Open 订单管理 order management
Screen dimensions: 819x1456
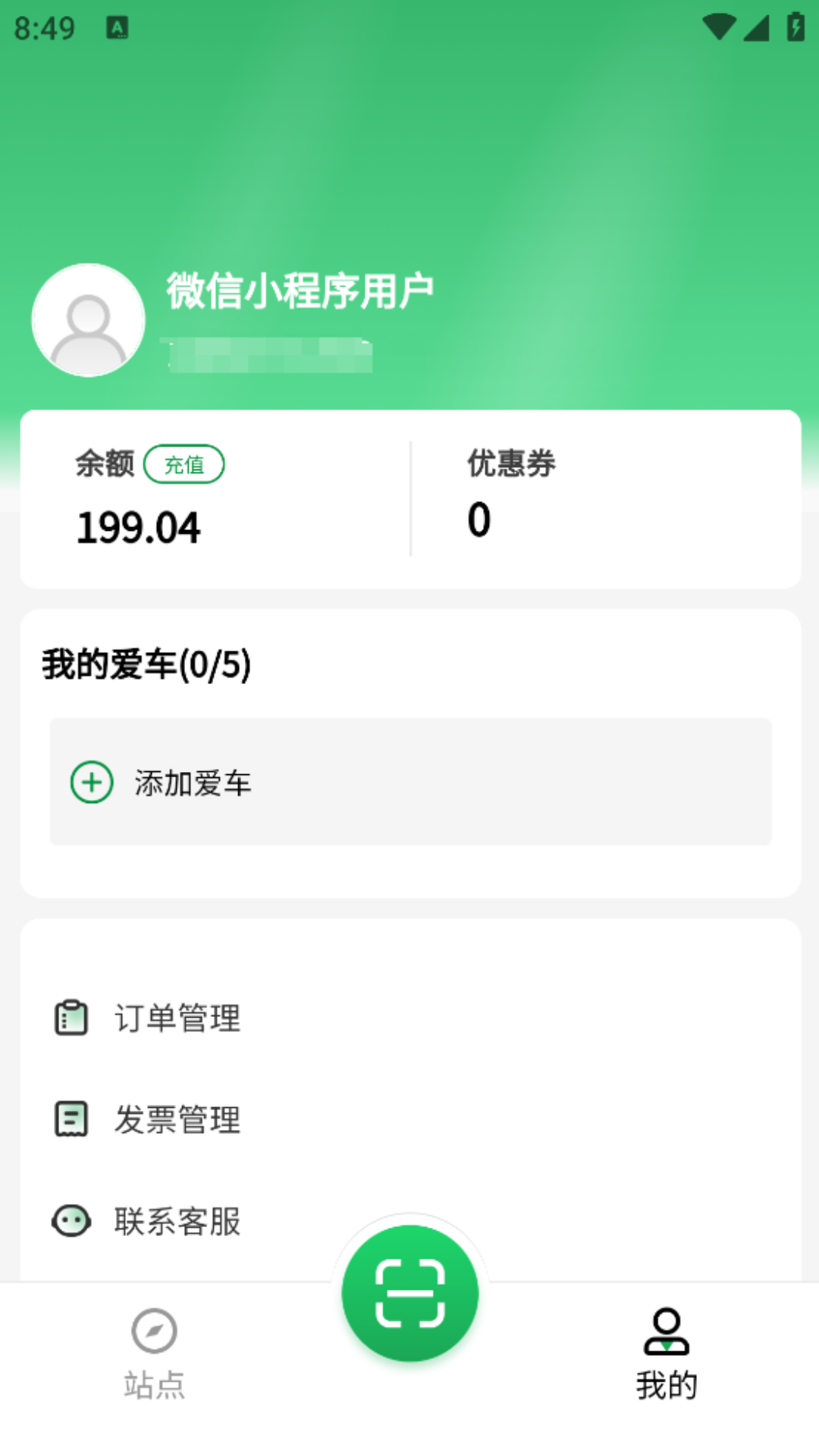tap(177, 1018)
